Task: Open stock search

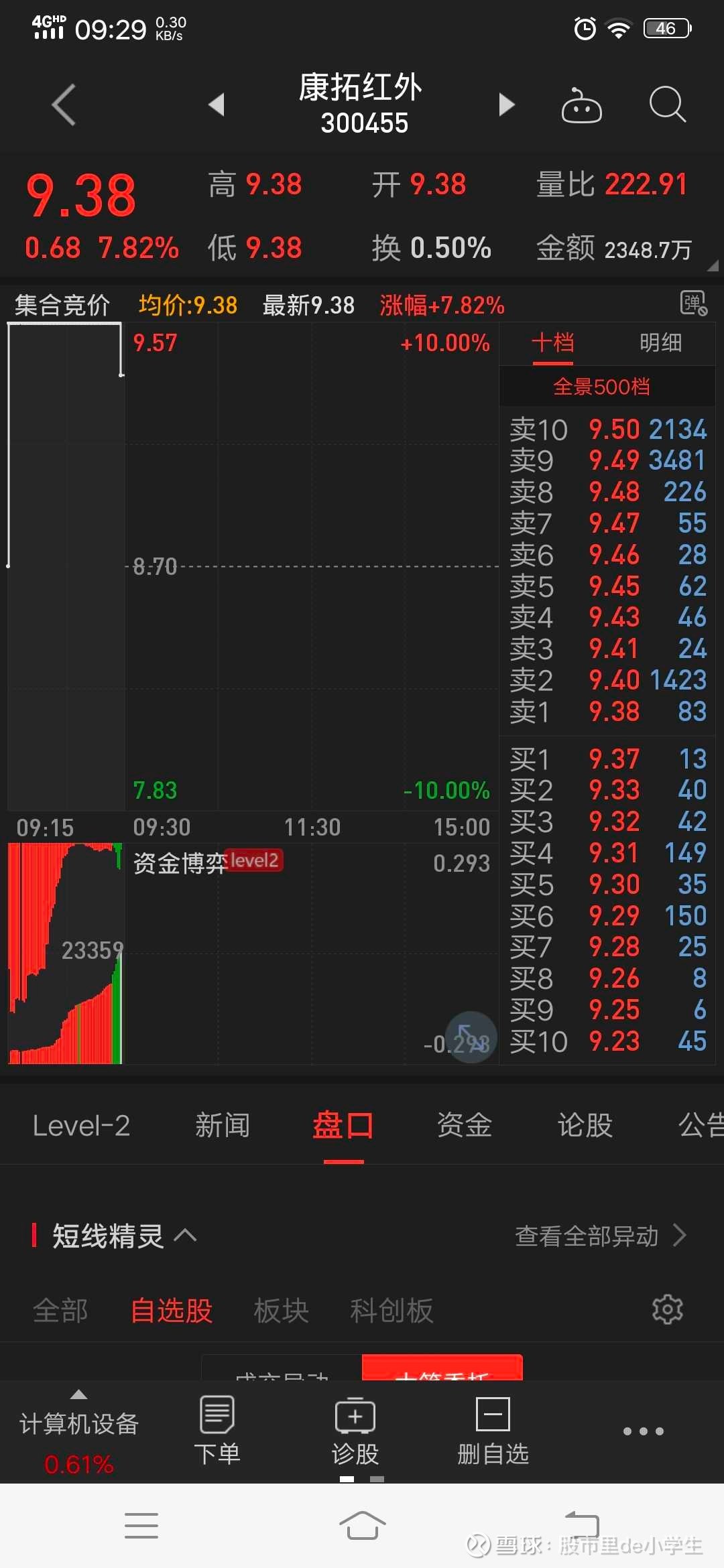Action: pos(667,105)
